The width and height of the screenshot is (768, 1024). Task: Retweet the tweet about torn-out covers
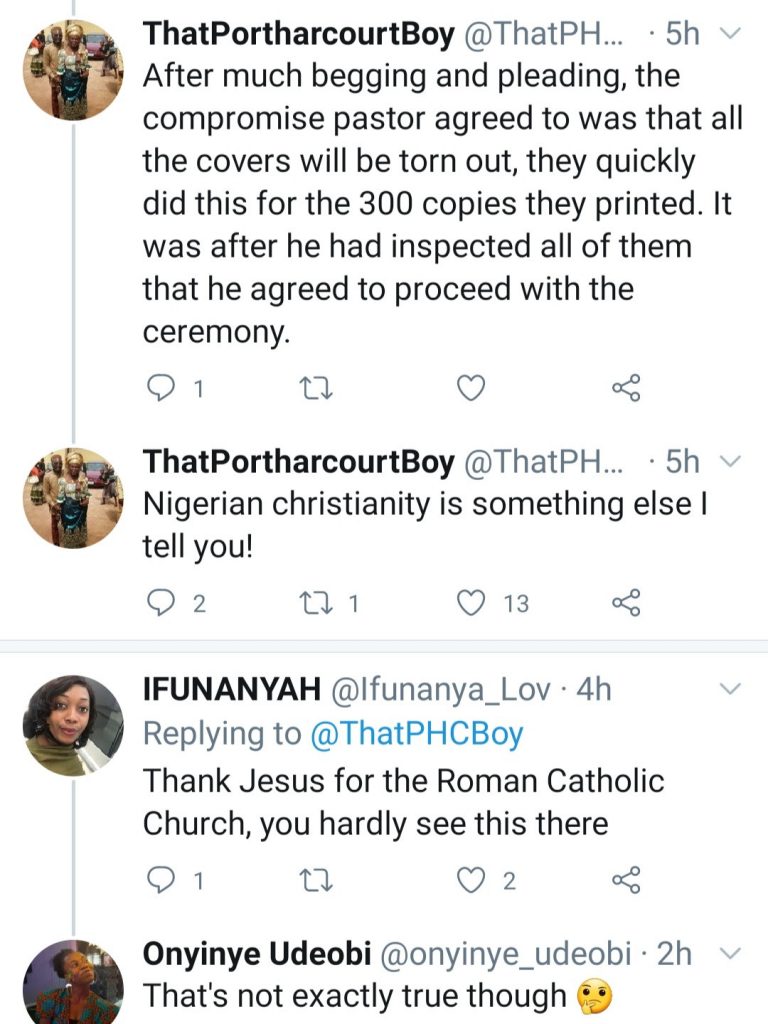click(315, 388)
